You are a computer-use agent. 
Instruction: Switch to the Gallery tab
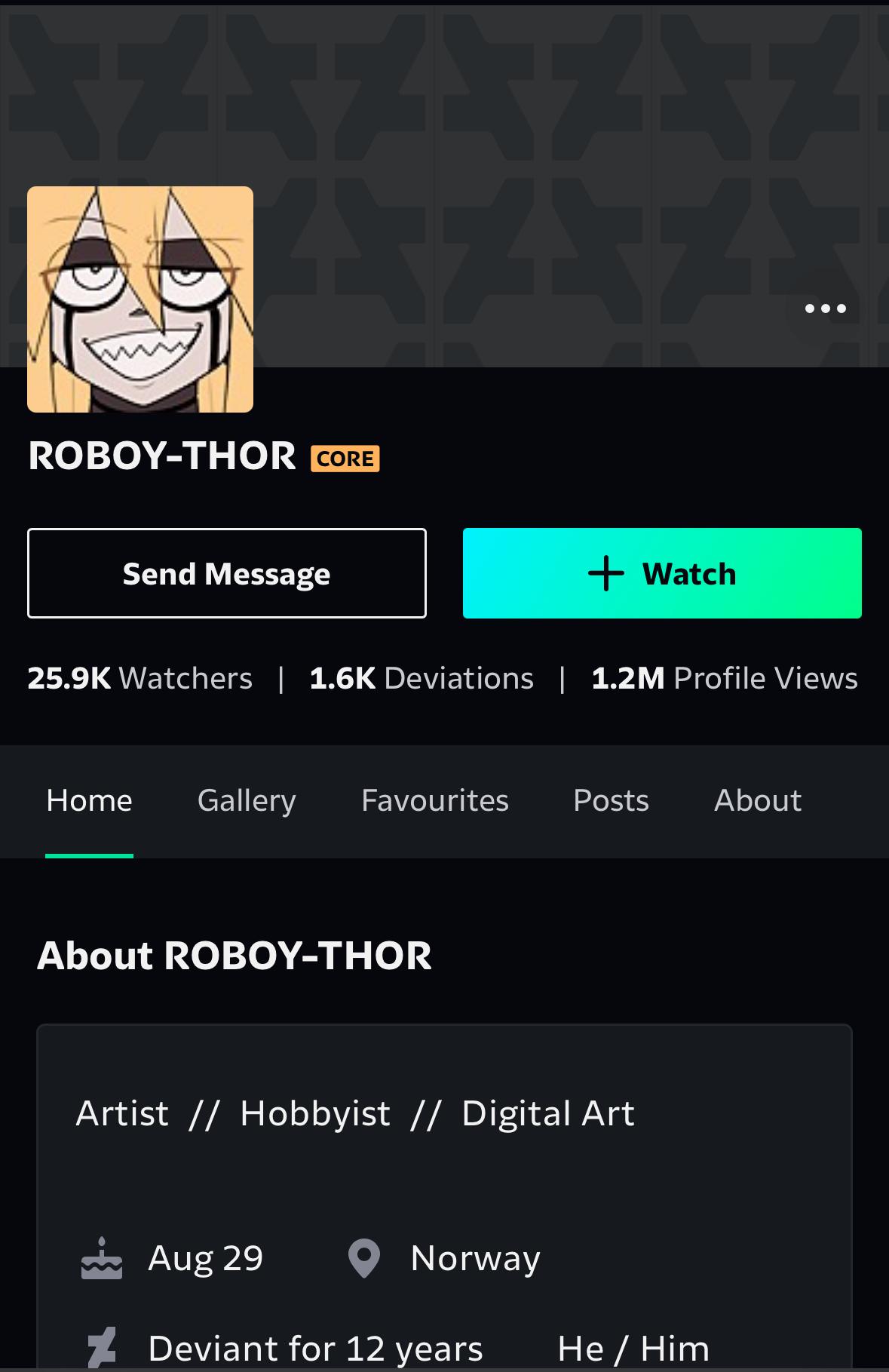coord(247,800)
